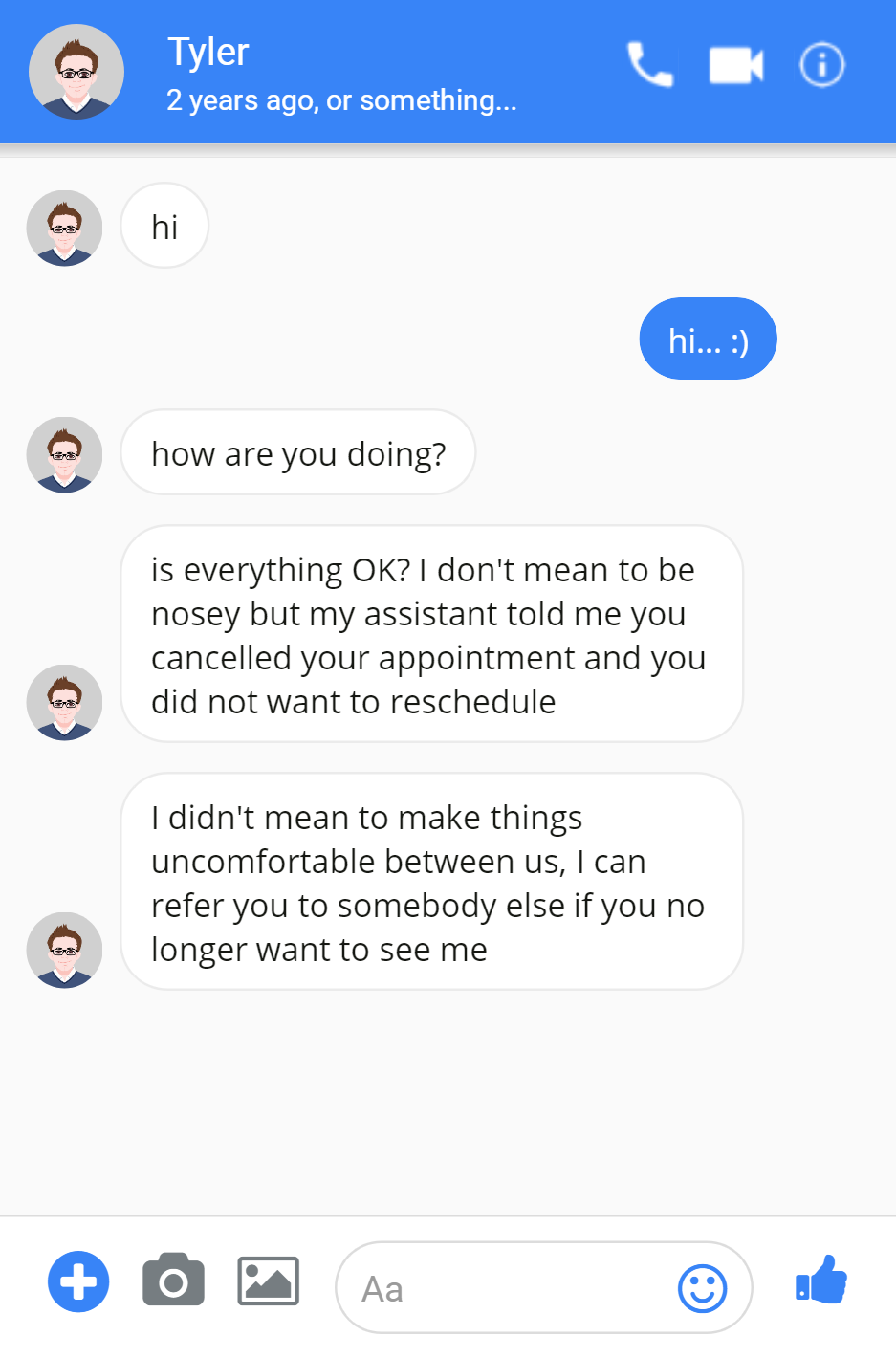The width and height of the screenshot is (896, 1358).
Task: Open the camera to take a photo
Action: point(173,1280)
